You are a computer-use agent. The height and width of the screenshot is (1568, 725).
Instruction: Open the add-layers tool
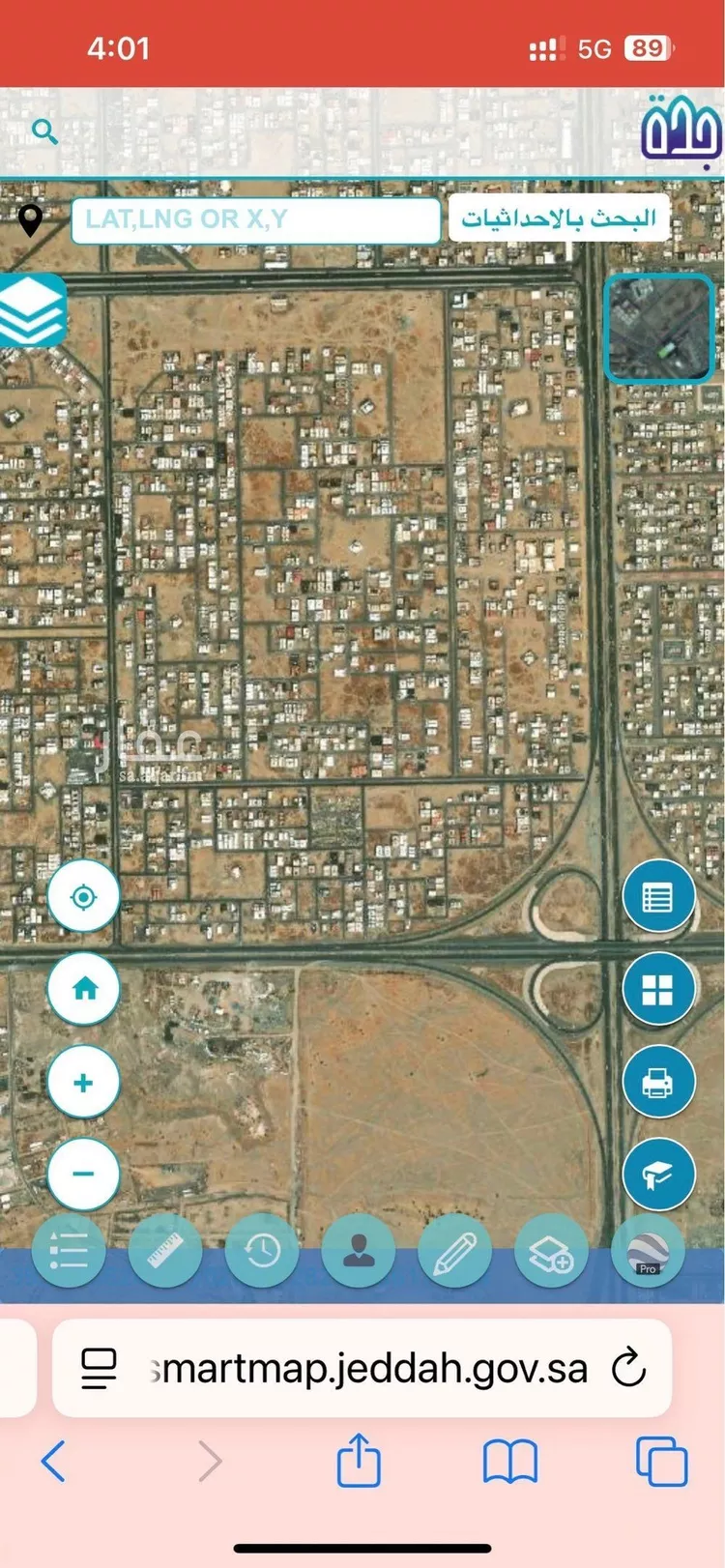552,1250
